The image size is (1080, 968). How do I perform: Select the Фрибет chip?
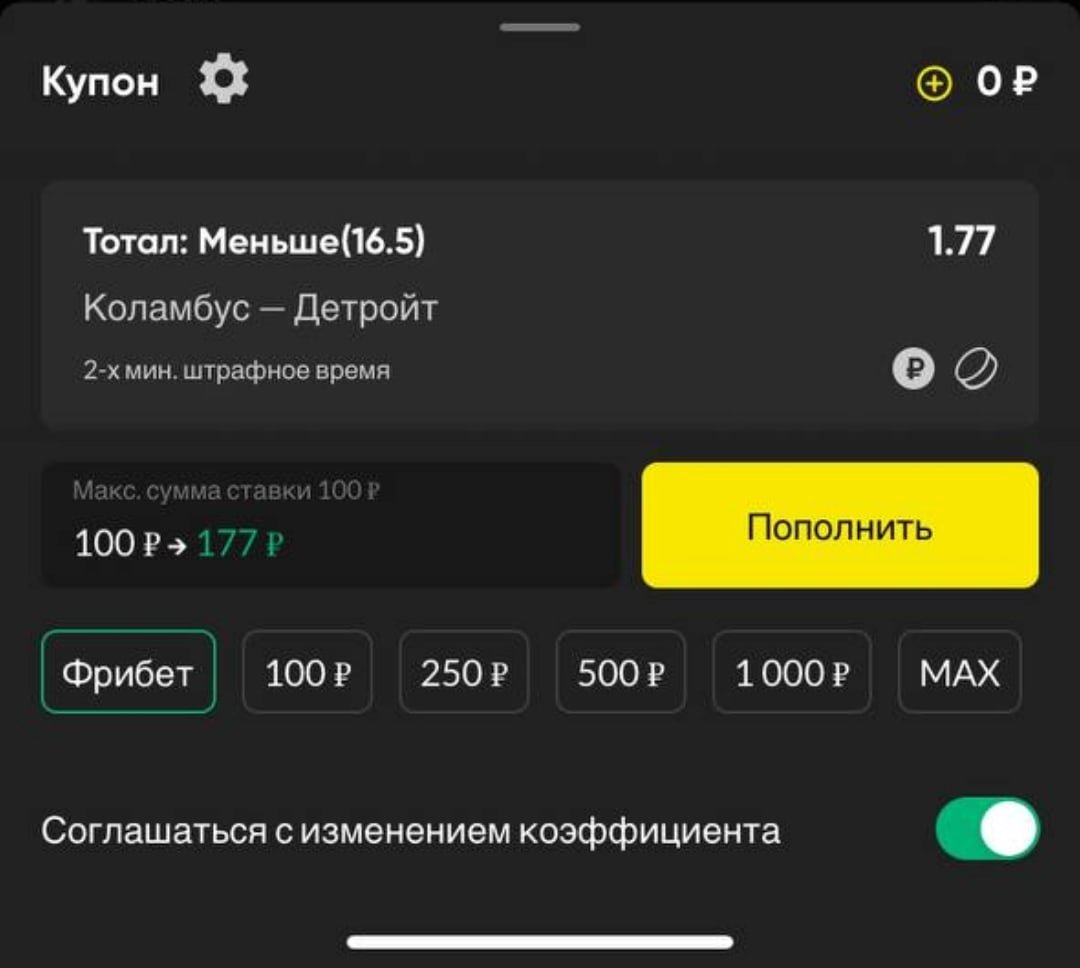[x=128, y=672]
